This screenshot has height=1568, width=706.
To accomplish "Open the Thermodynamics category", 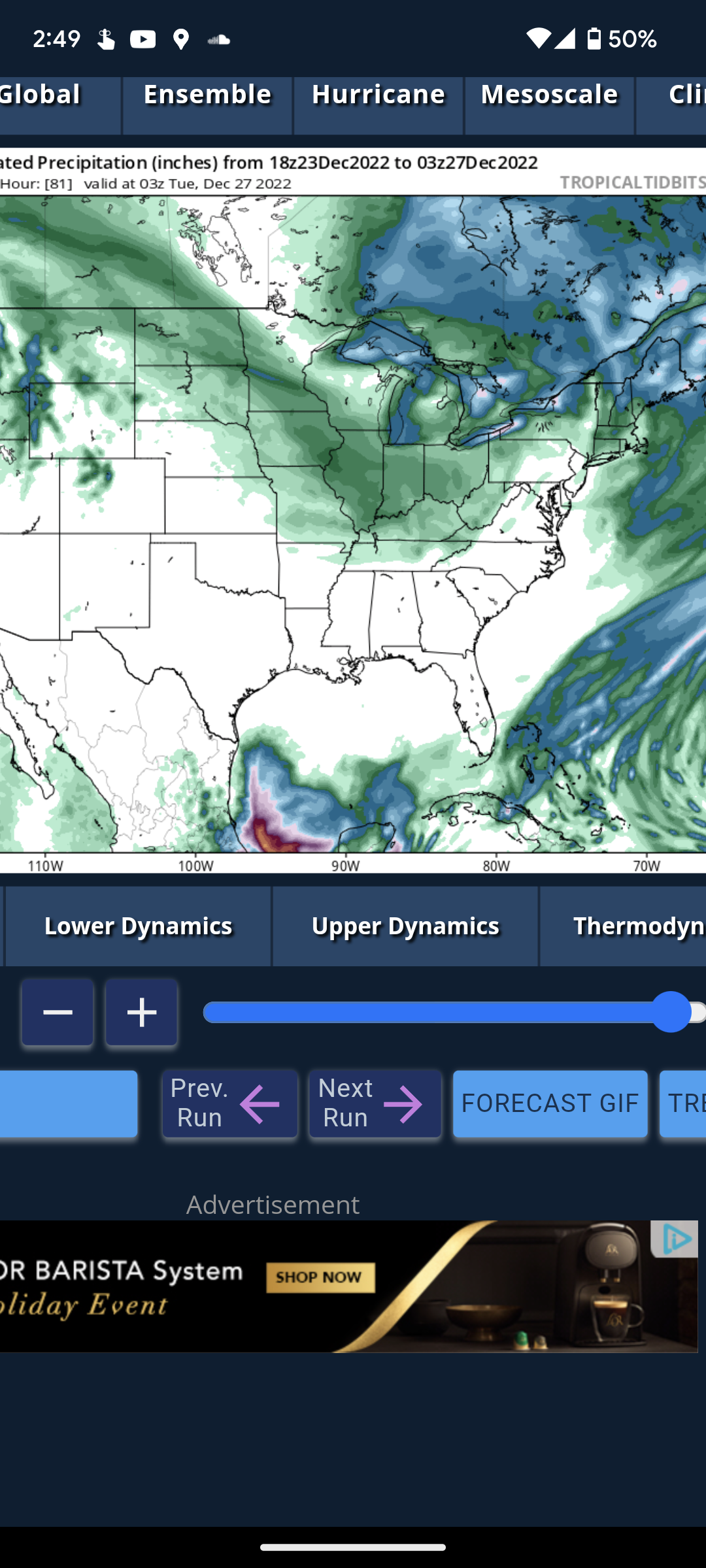I will click(x=623, y=926).
